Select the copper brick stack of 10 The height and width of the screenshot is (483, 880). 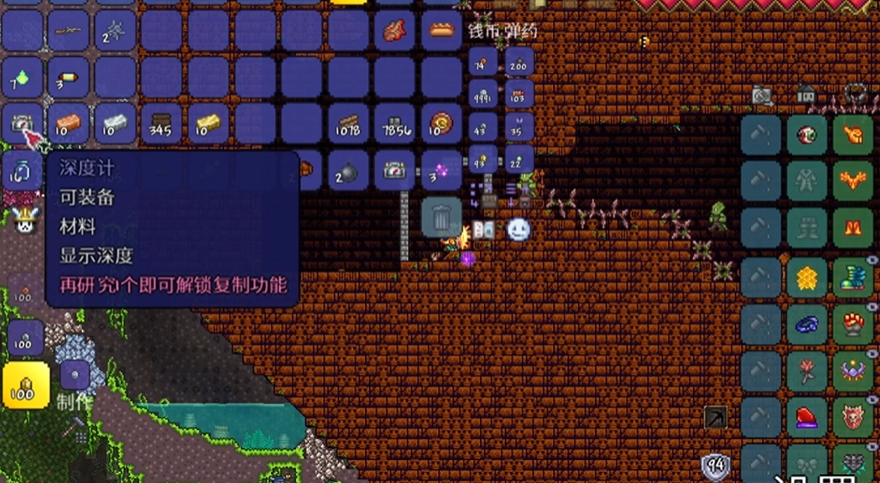(69, 124)
